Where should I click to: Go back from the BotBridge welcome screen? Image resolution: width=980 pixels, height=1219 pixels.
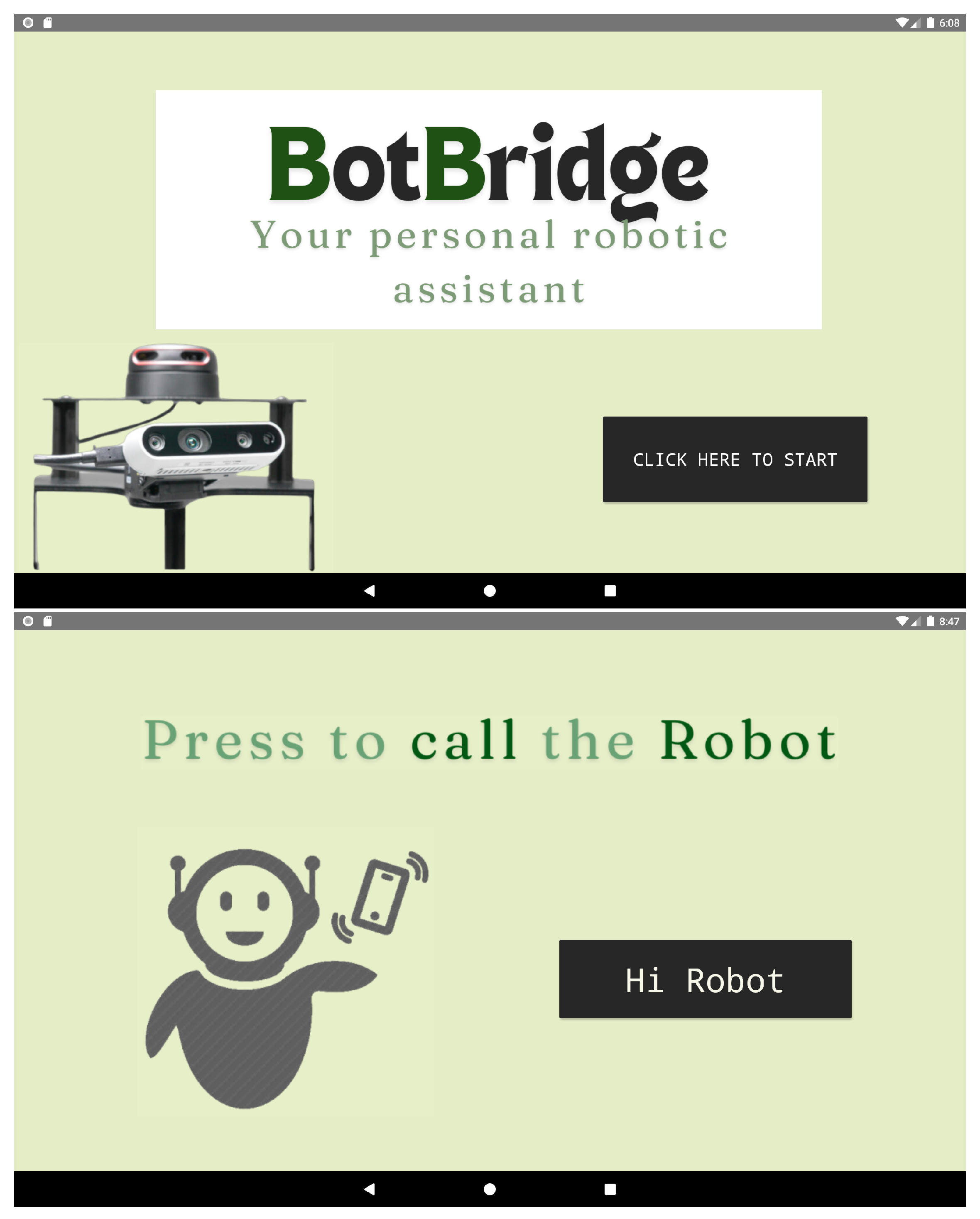369,591
